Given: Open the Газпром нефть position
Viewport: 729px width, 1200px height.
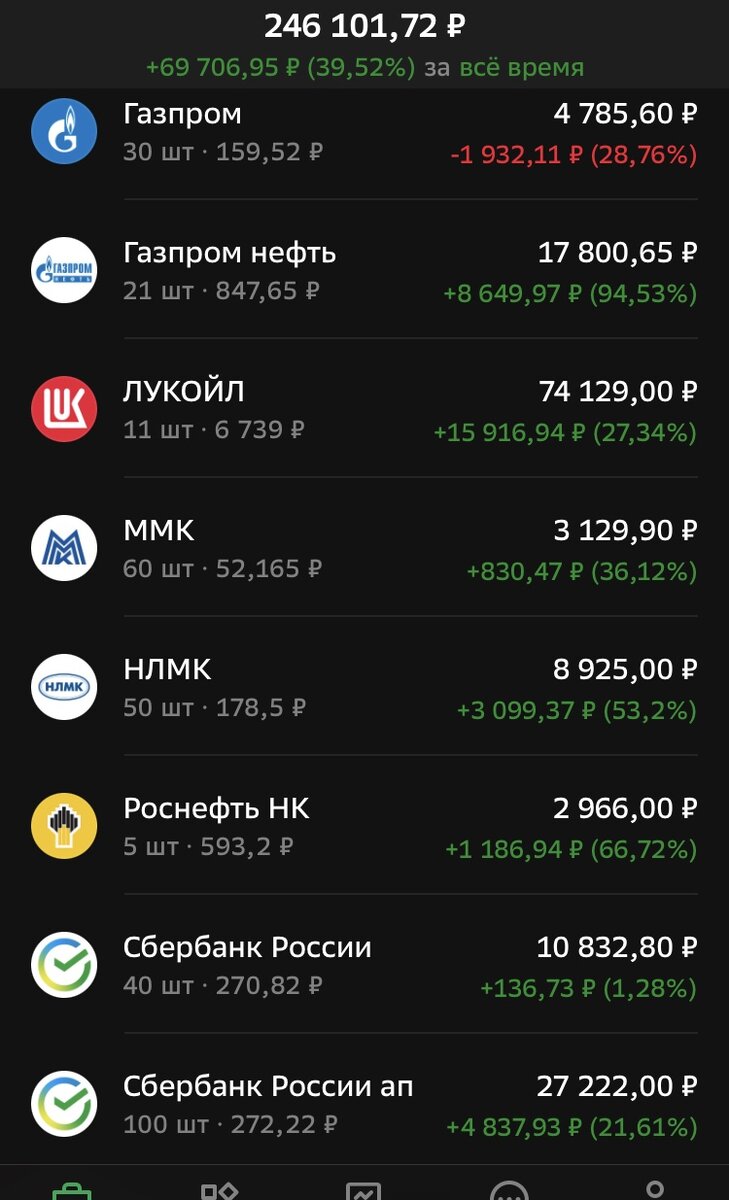Looking at the screenshot, I should click(x=364, y=271).
